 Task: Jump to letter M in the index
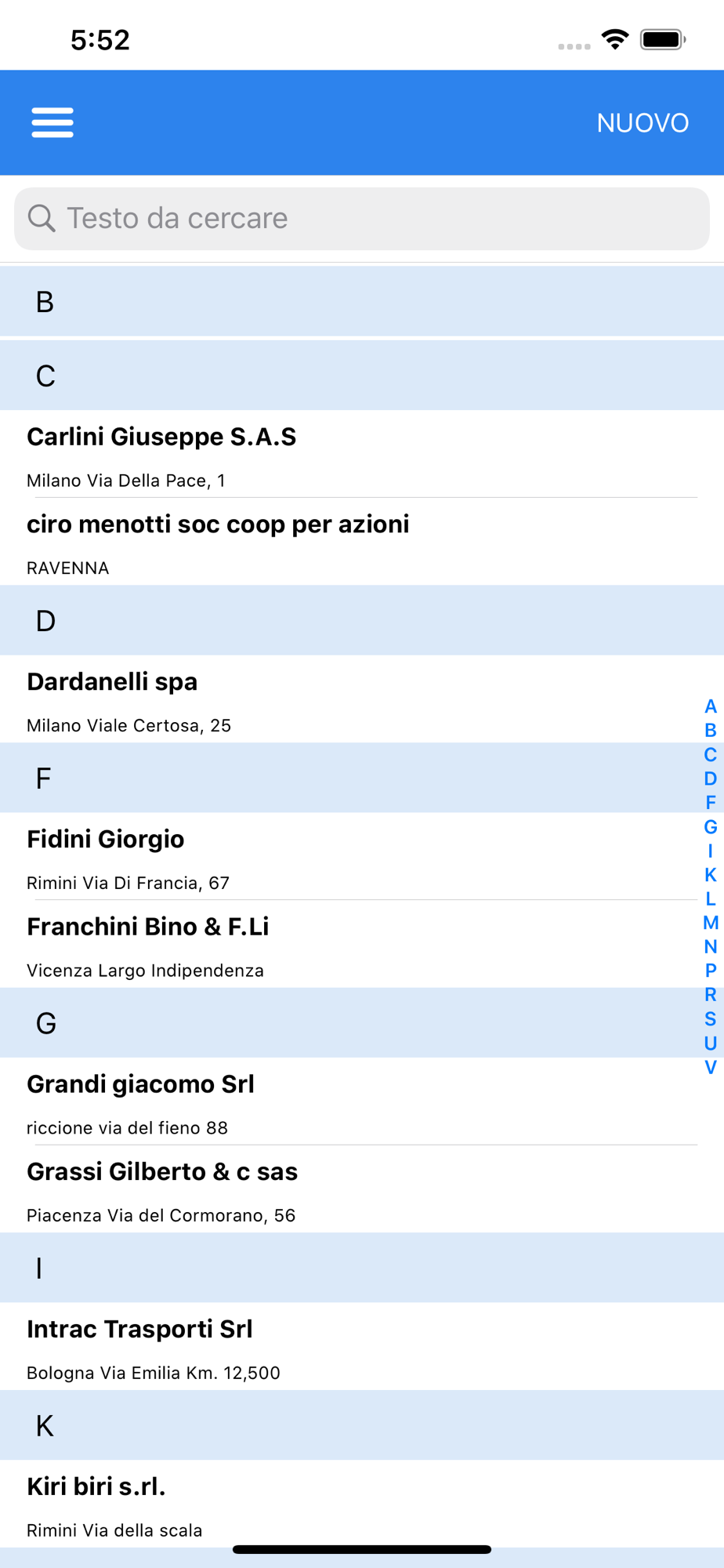click(711, 923)
